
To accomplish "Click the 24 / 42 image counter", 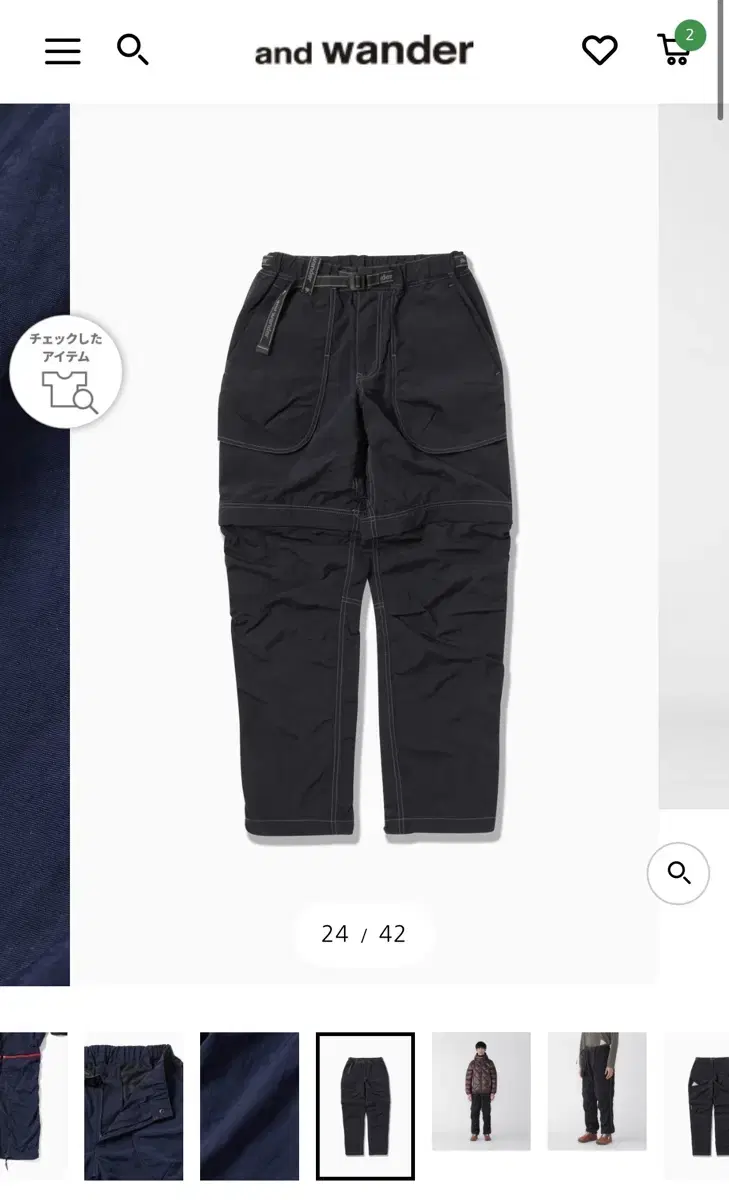I will (364, 934).
